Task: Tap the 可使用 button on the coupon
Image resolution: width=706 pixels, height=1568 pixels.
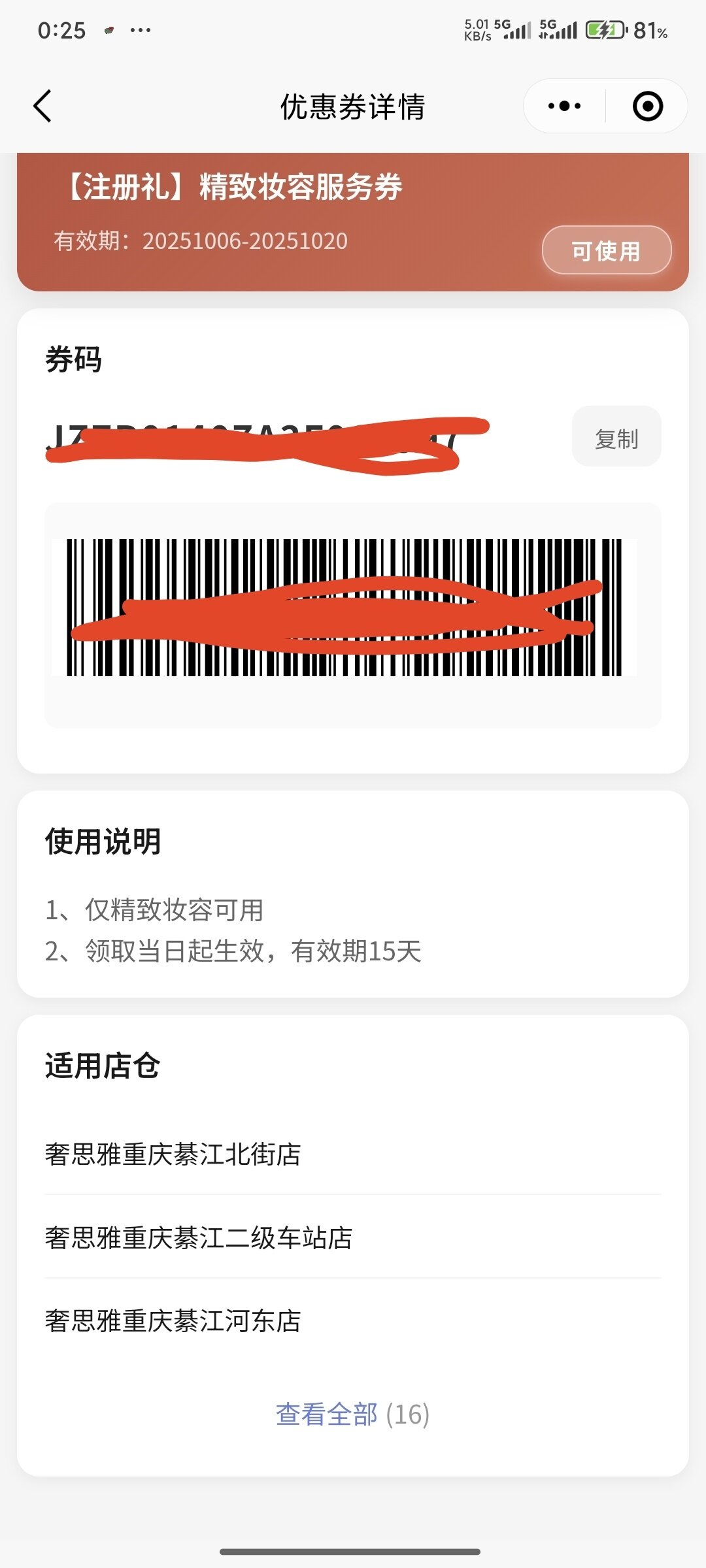Action: pos(606,250)
